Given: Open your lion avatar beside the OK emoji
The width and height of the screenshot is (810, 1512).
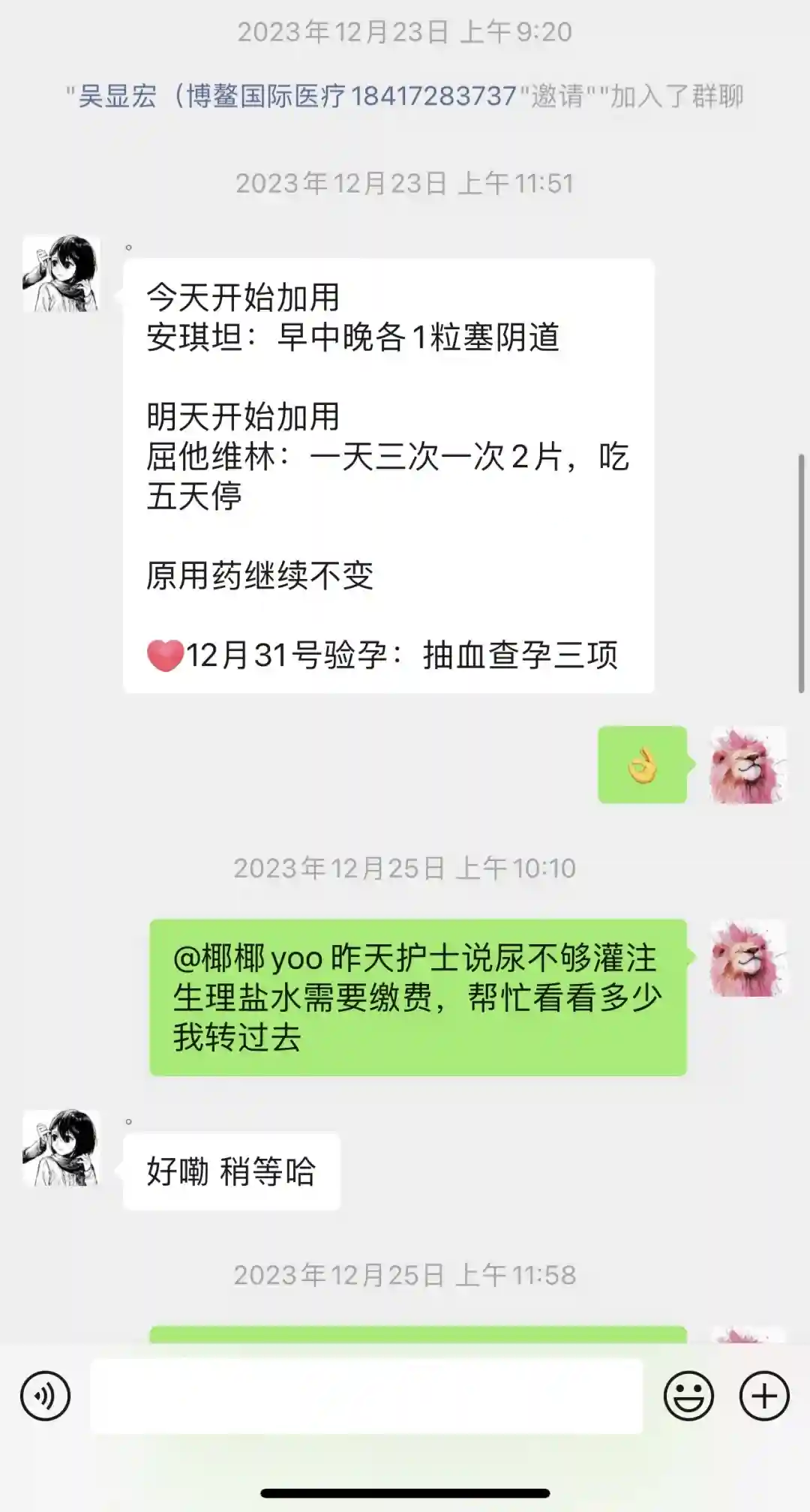Looking at the screenshot, I should coord(748,765).
